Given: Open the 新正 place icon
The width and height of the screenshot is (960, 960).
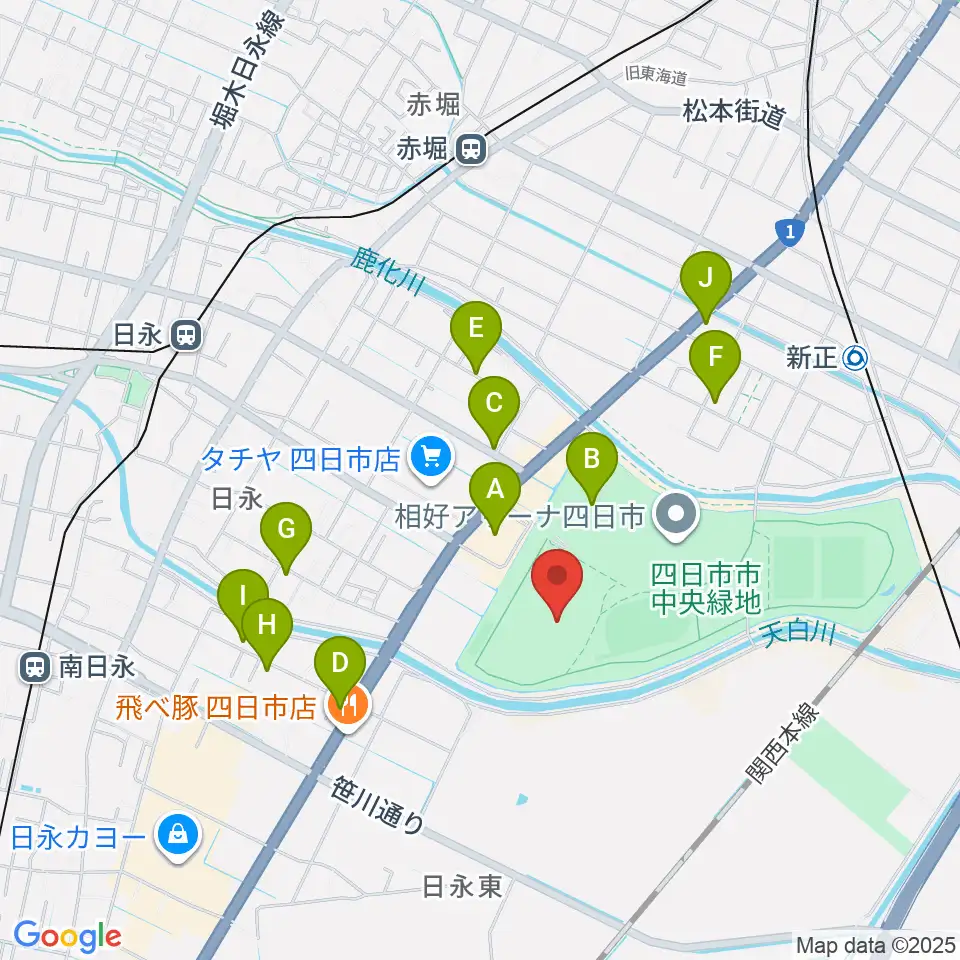Looking at the screenshot, I should 855,358.
